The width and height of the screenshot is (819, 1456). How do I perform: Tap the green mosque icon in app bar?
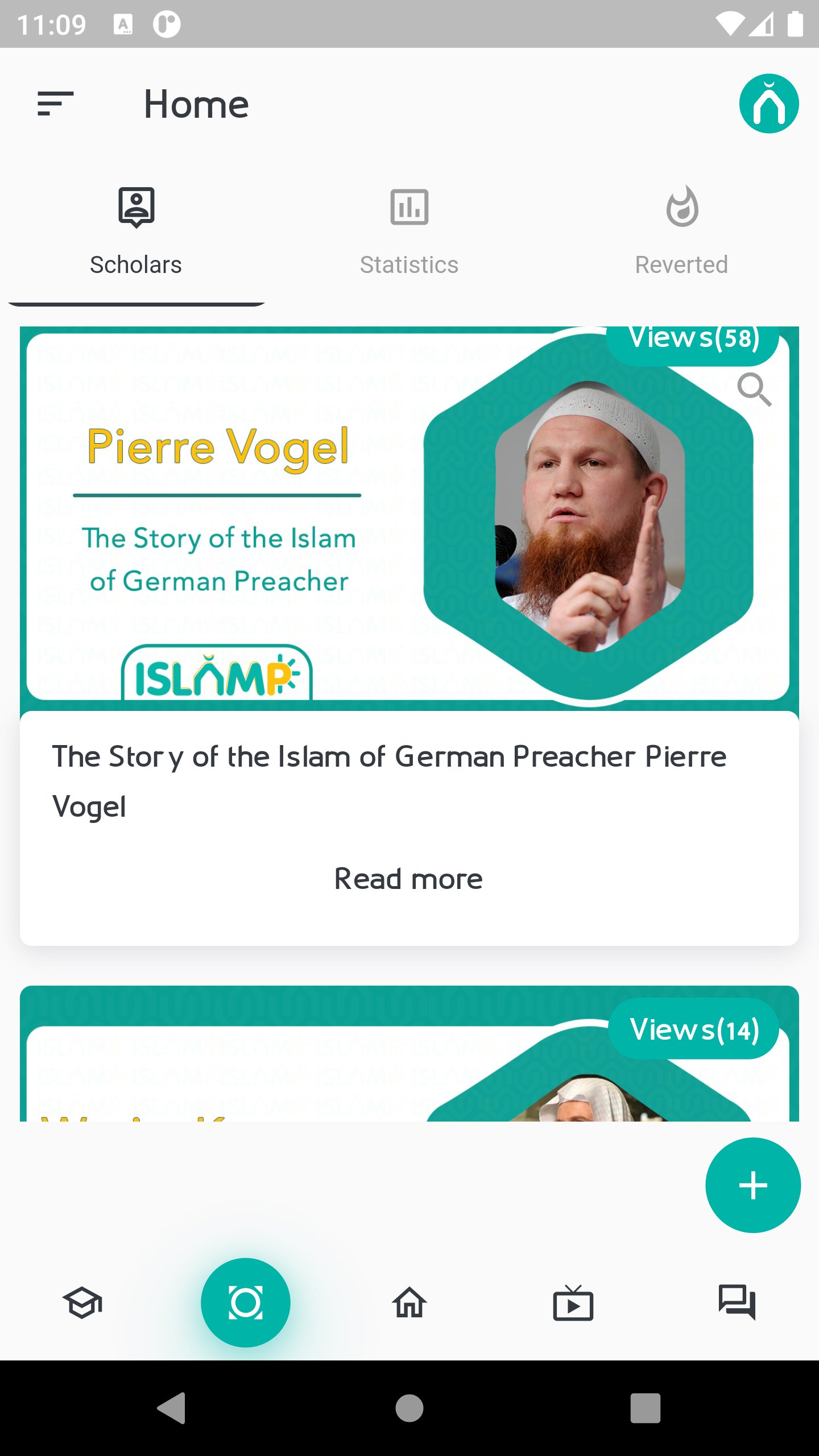pyautogui.click(x=769, y=104)
